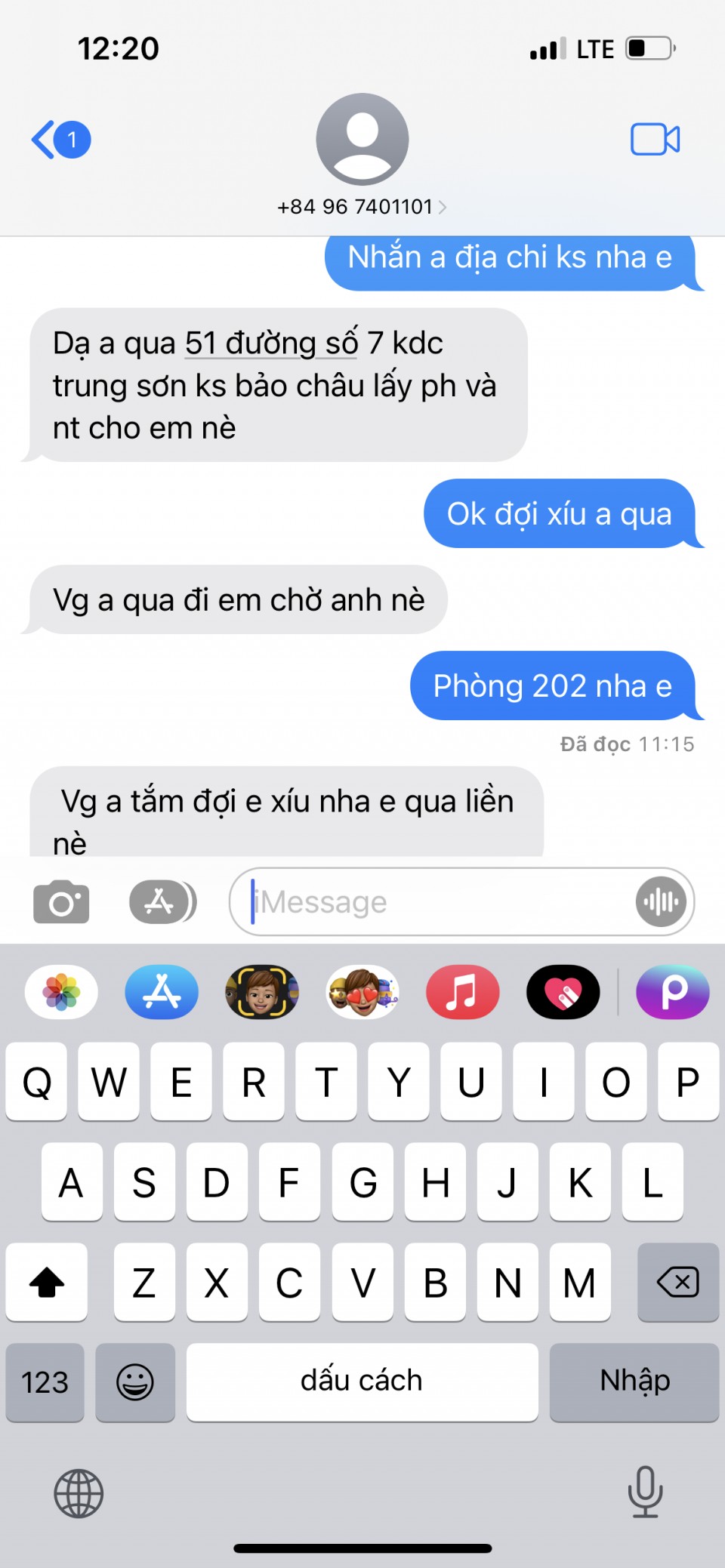Open the camera to attach a photo
Viewport: 725px width, 1568px height.
(x=61, y=901)
